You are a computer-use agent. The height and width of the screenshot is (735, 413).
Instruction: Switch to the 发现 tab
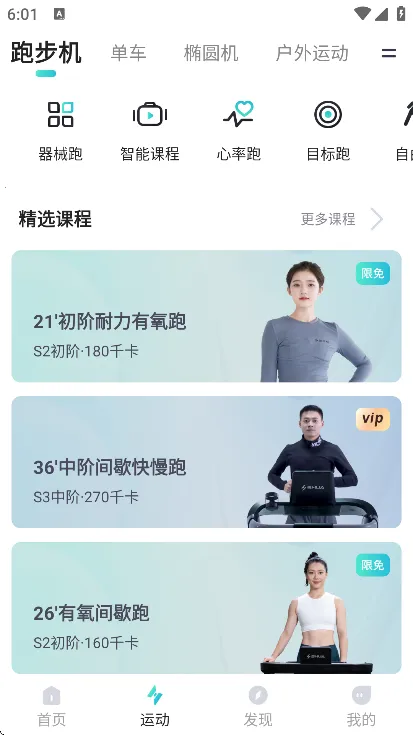click(x=258, y=706)
